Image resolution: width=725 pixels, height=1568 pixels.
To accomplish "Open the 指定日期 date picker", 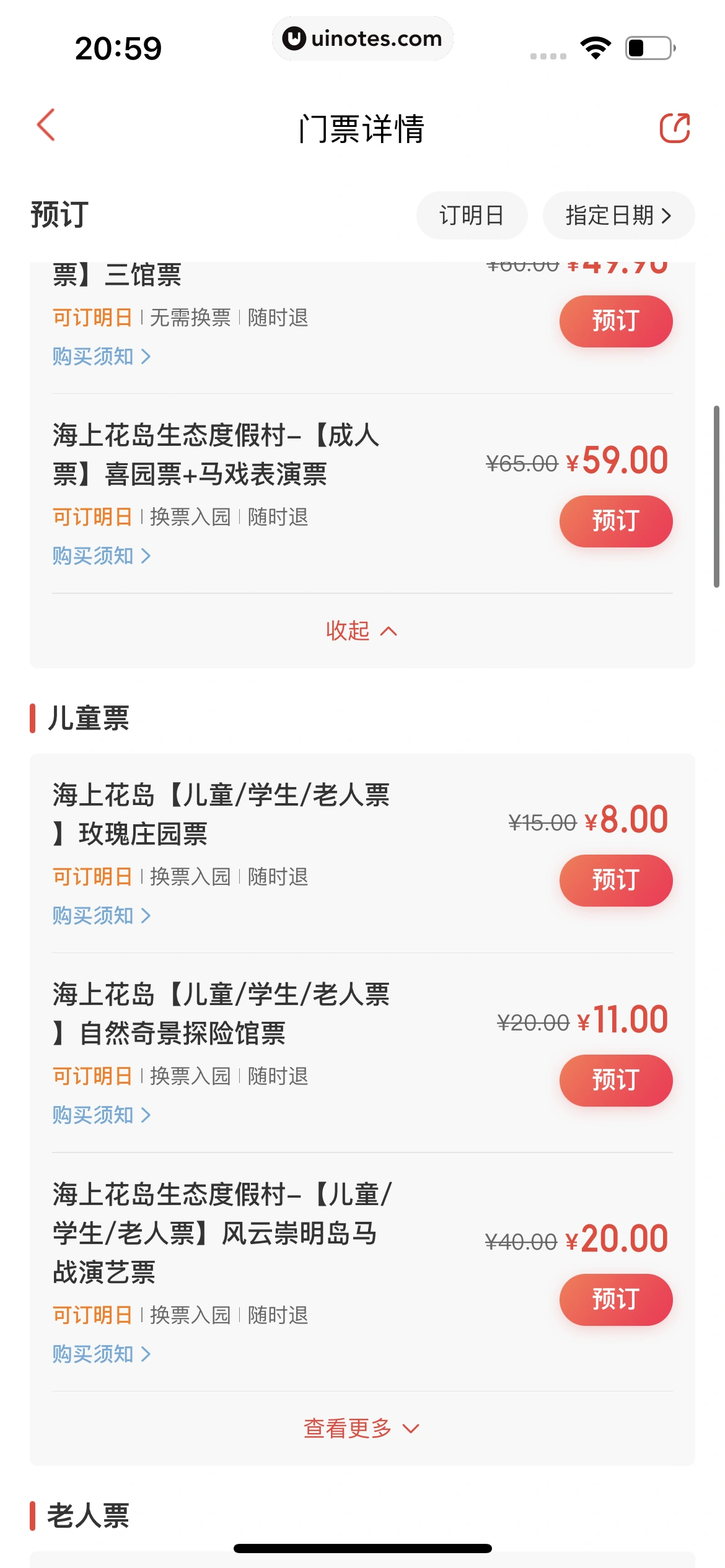I will click(x=618, y=216).
